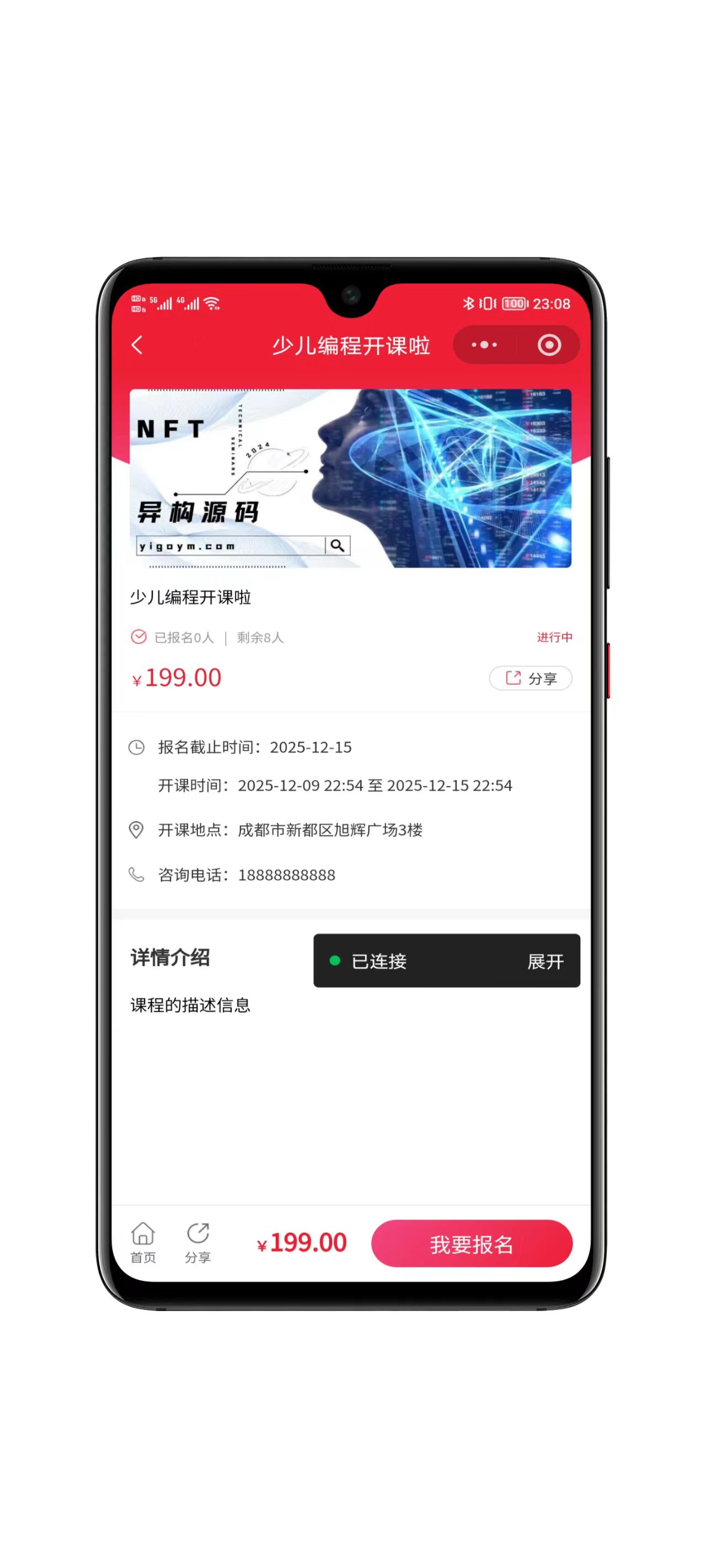Tap the 分享 icon in the bottom bar
This screenshot has height=1568, width=706.
tap(198, 1242)
